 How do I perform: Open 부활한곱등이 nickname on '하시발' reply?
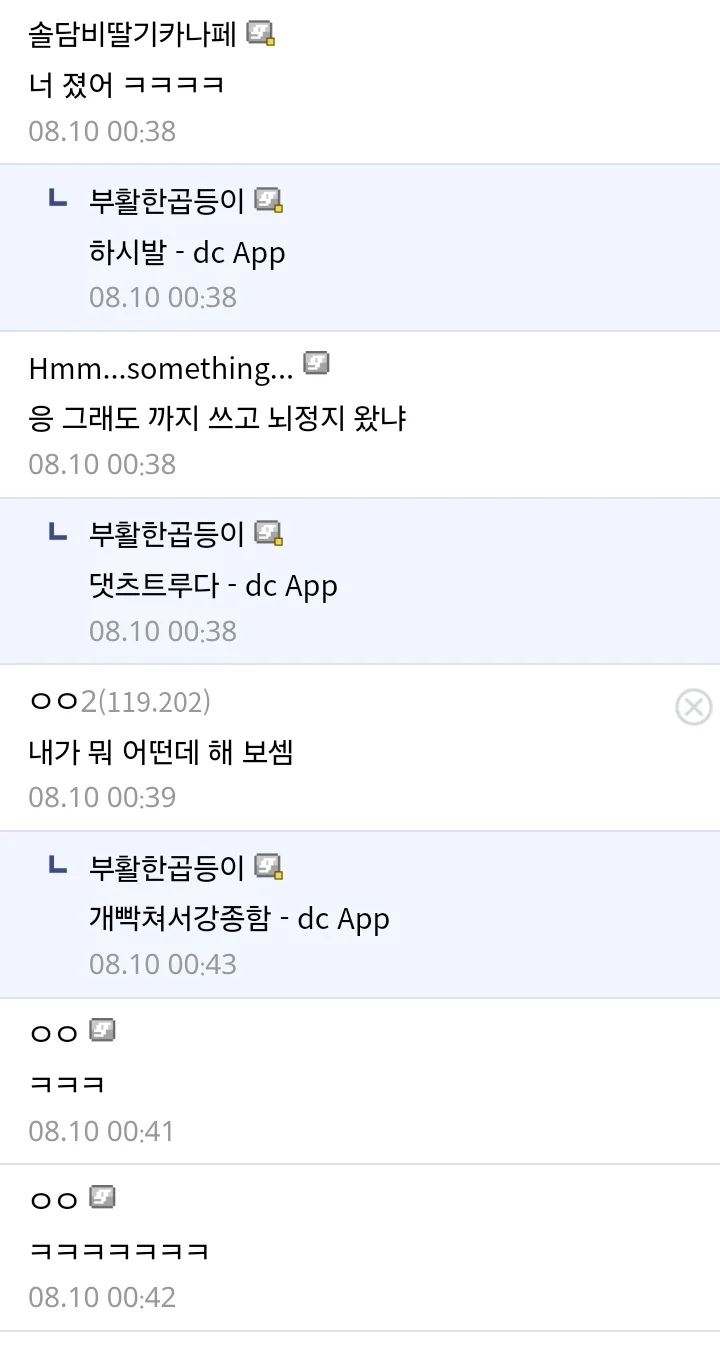tap(167, 201)
